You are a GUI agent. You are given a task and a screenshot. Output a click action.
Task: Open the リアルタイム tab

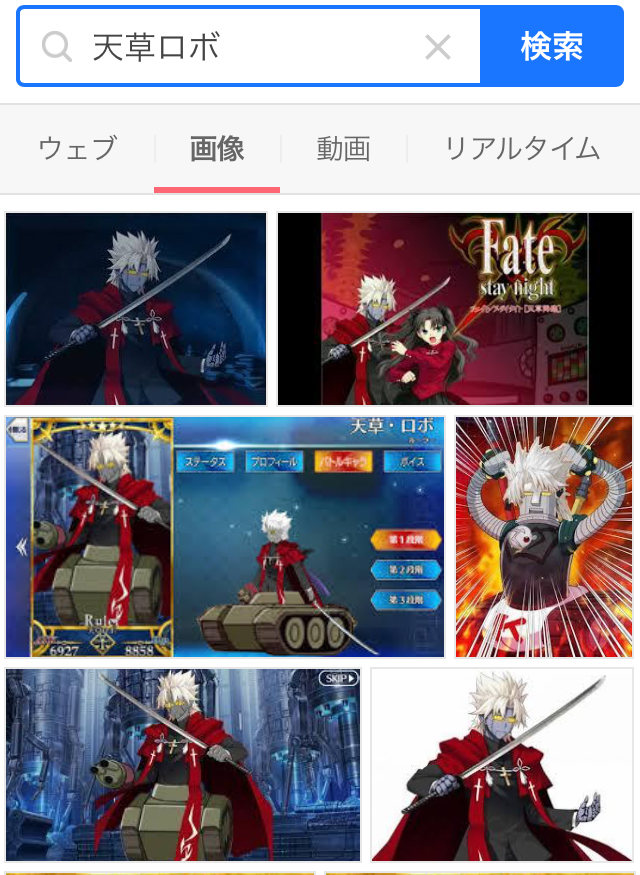(x=522, y=149)
